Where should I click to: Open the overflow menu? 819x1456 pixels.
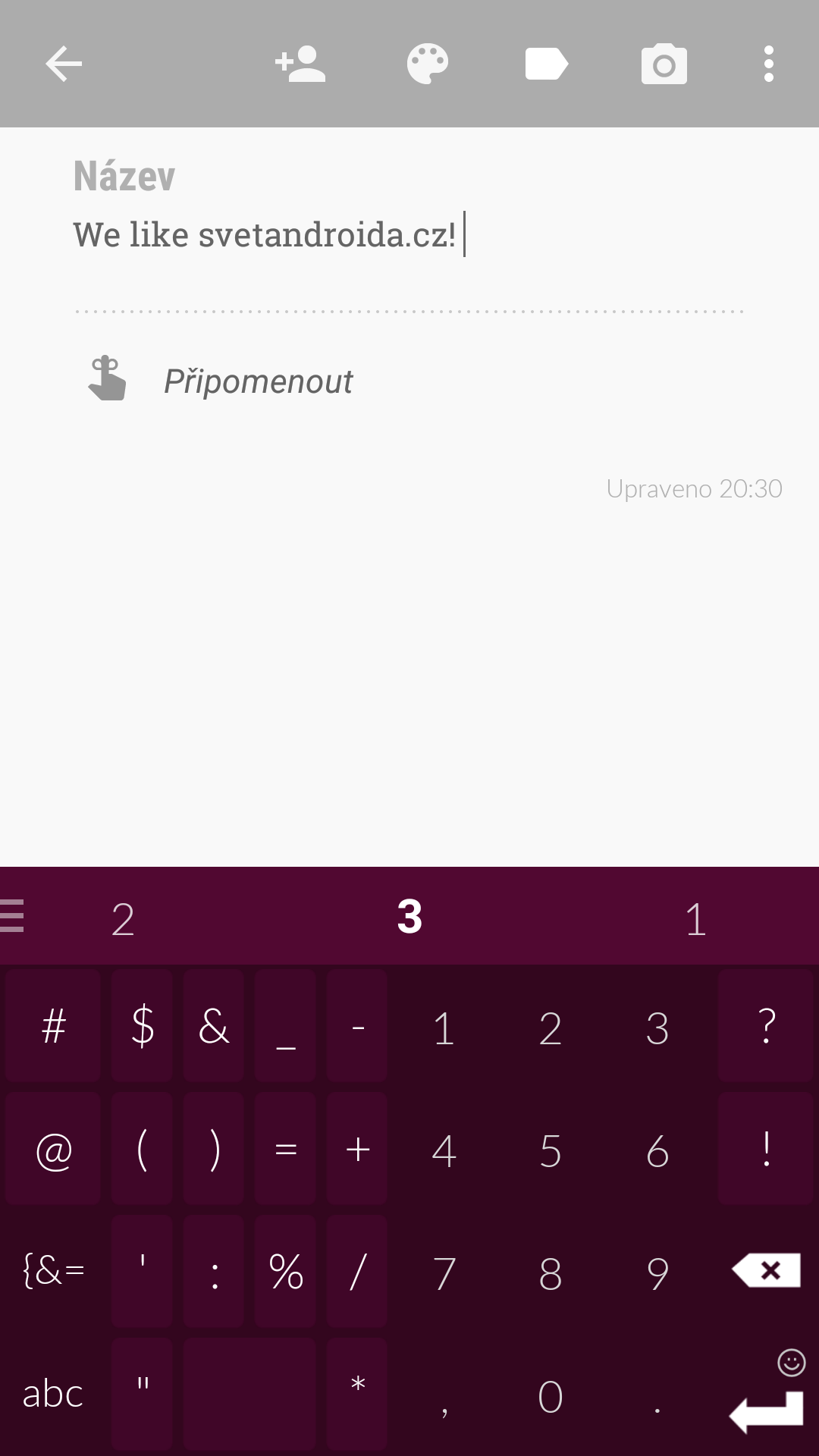[769, 64]
